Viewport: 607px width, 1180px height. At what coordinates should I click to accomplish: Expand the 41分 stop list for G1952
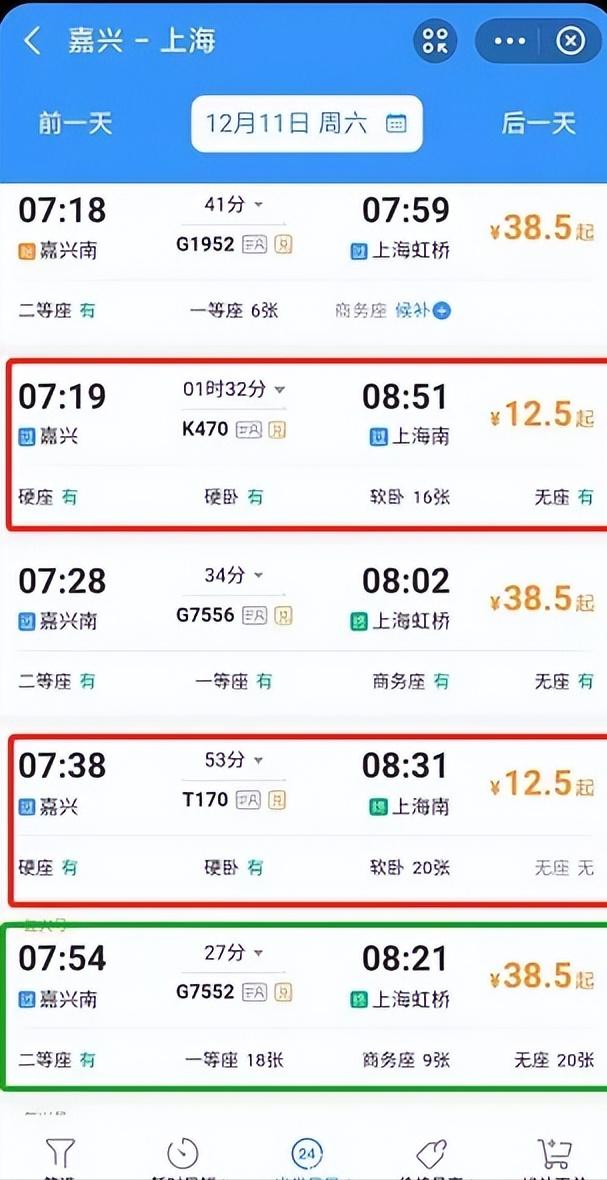(234, 205)
